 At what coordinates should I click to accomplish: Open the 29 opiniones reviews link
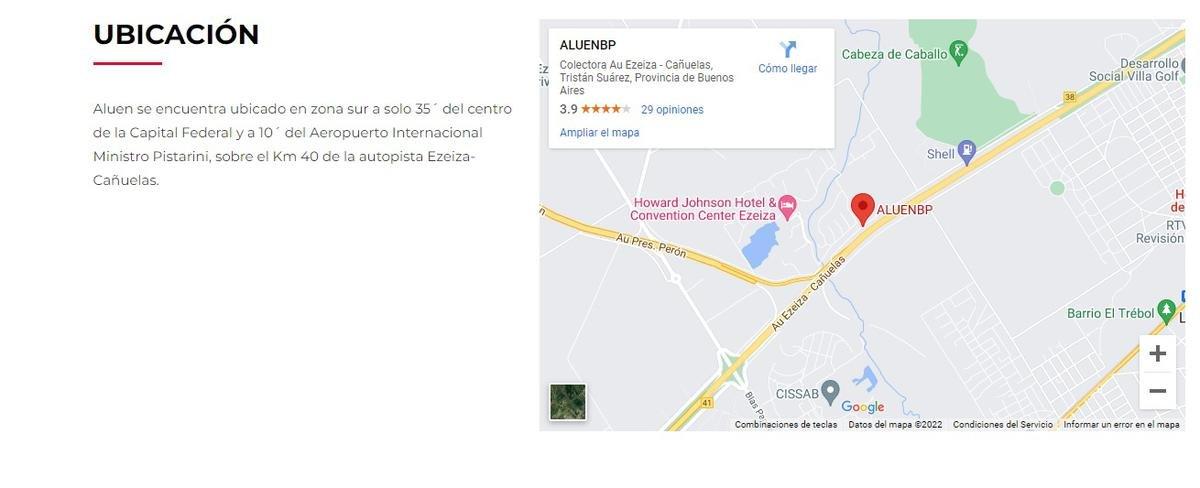tap(671, 110)
